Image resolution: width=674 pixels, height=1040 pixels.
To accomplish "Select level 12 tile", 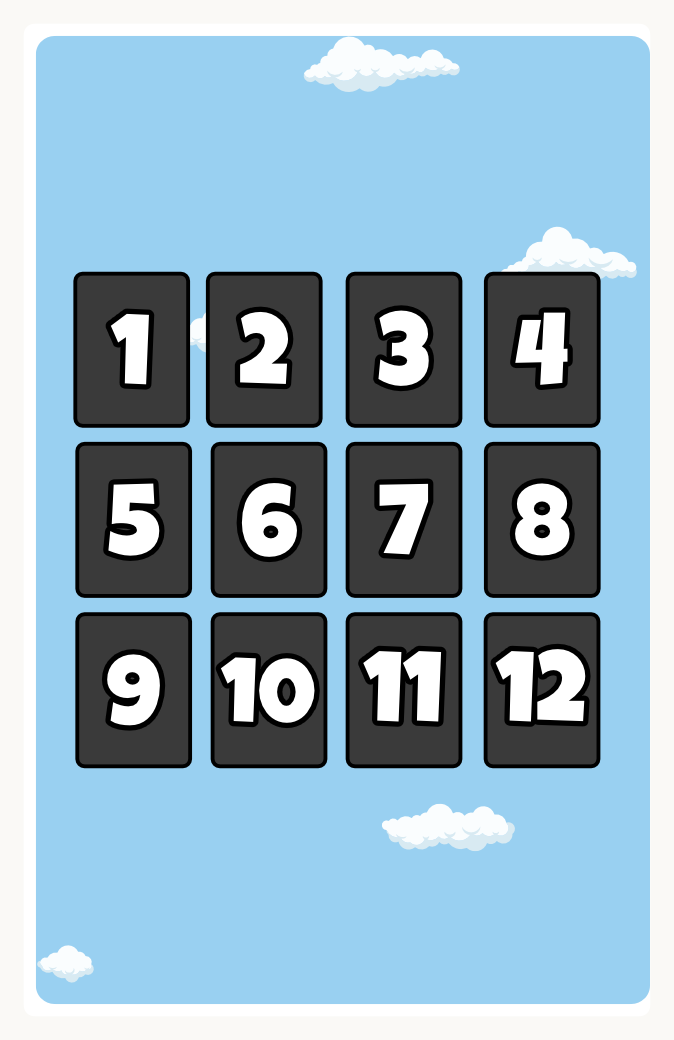I will click(542, 690).
